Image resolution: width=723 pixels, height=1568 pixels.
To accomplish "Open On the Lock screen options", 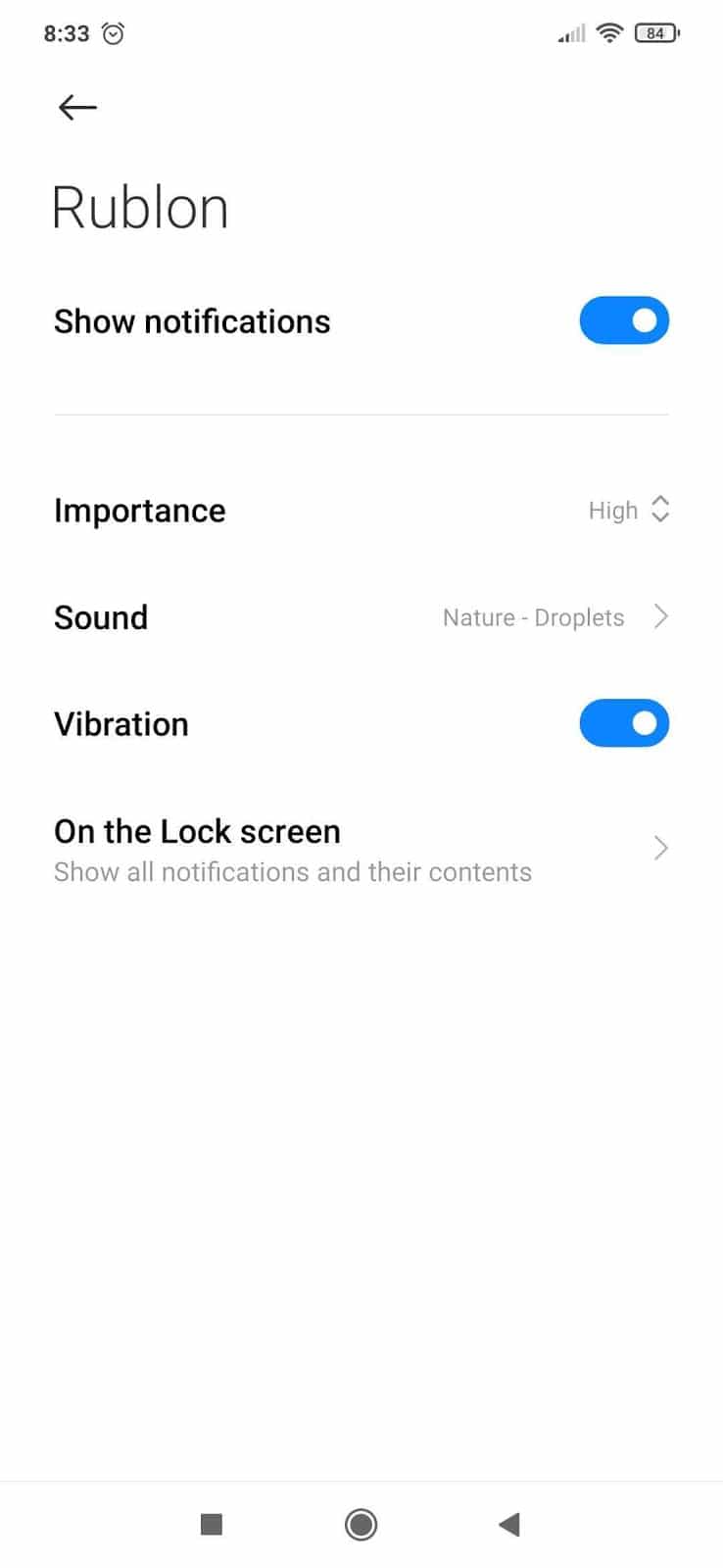I will pyautogui.click(x=361, y=849).
